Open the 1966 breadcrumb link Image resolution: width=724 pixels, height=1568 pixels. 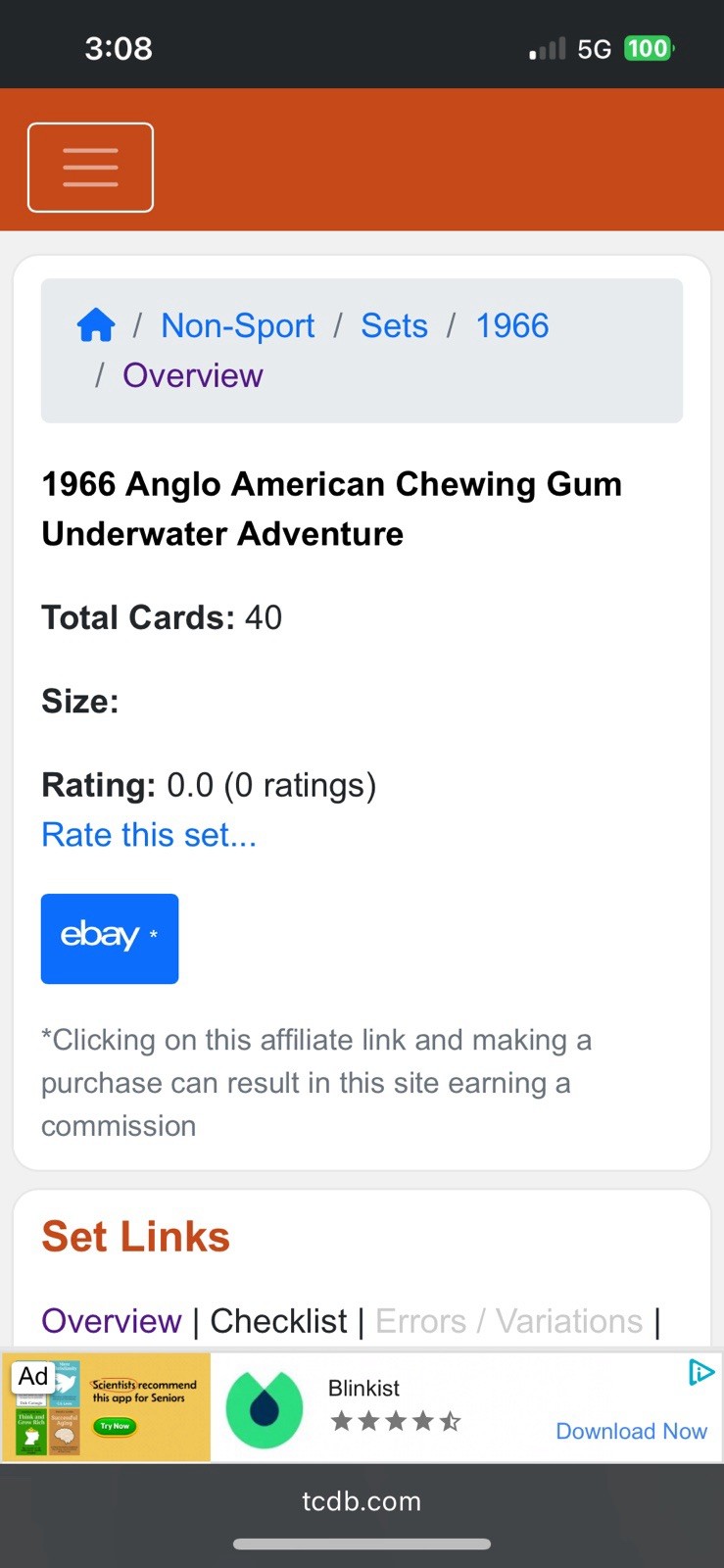511,324
